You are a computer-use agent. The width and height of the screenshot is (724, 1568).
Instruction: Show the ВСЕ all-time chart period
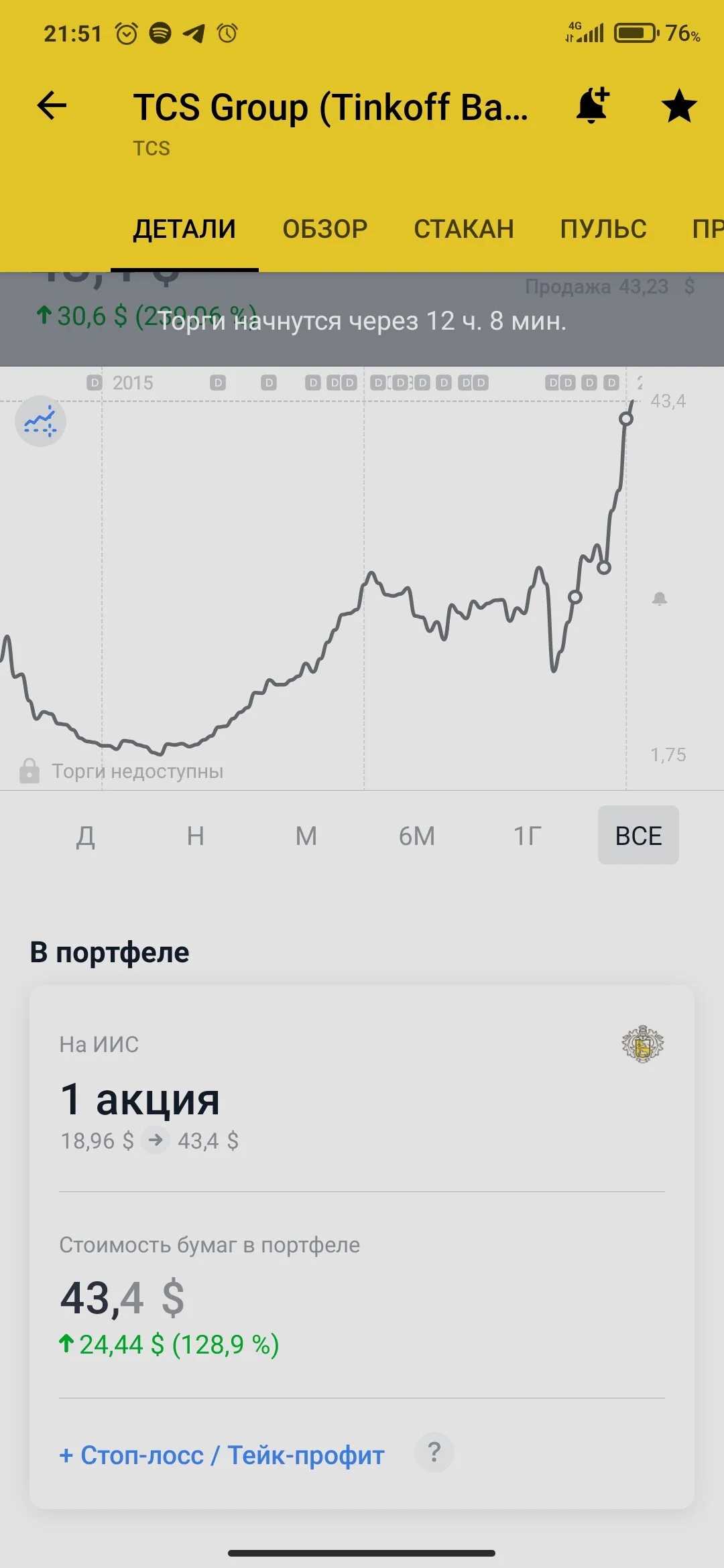[638, 836]
